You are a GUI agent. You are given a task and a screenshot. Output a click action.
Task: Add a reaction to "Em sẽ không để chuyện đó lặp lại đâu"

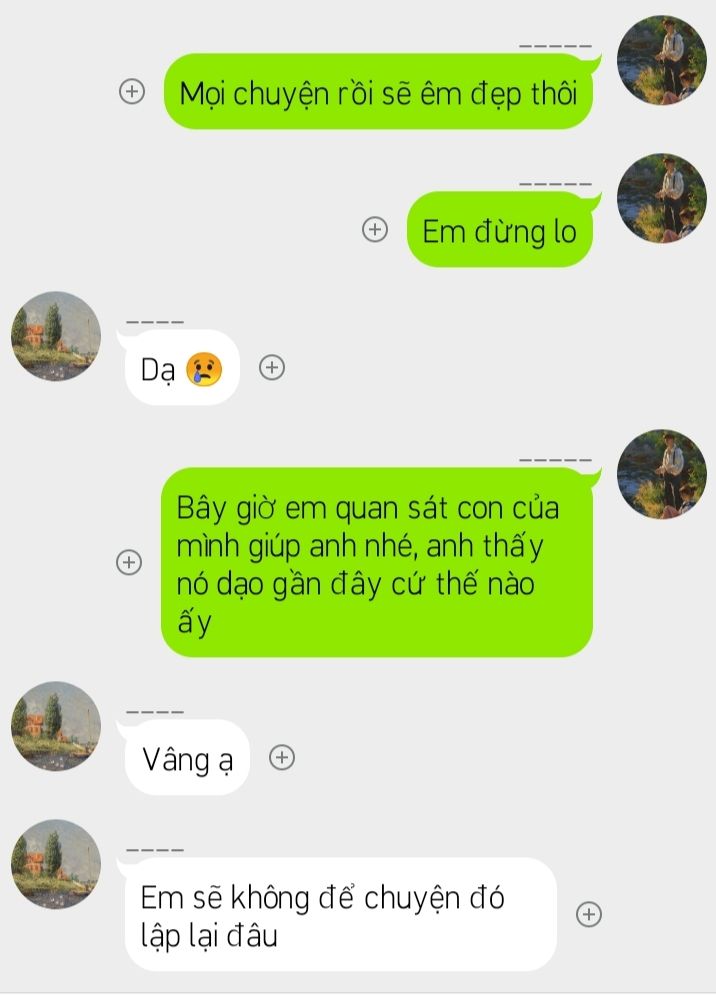(589, 914)
